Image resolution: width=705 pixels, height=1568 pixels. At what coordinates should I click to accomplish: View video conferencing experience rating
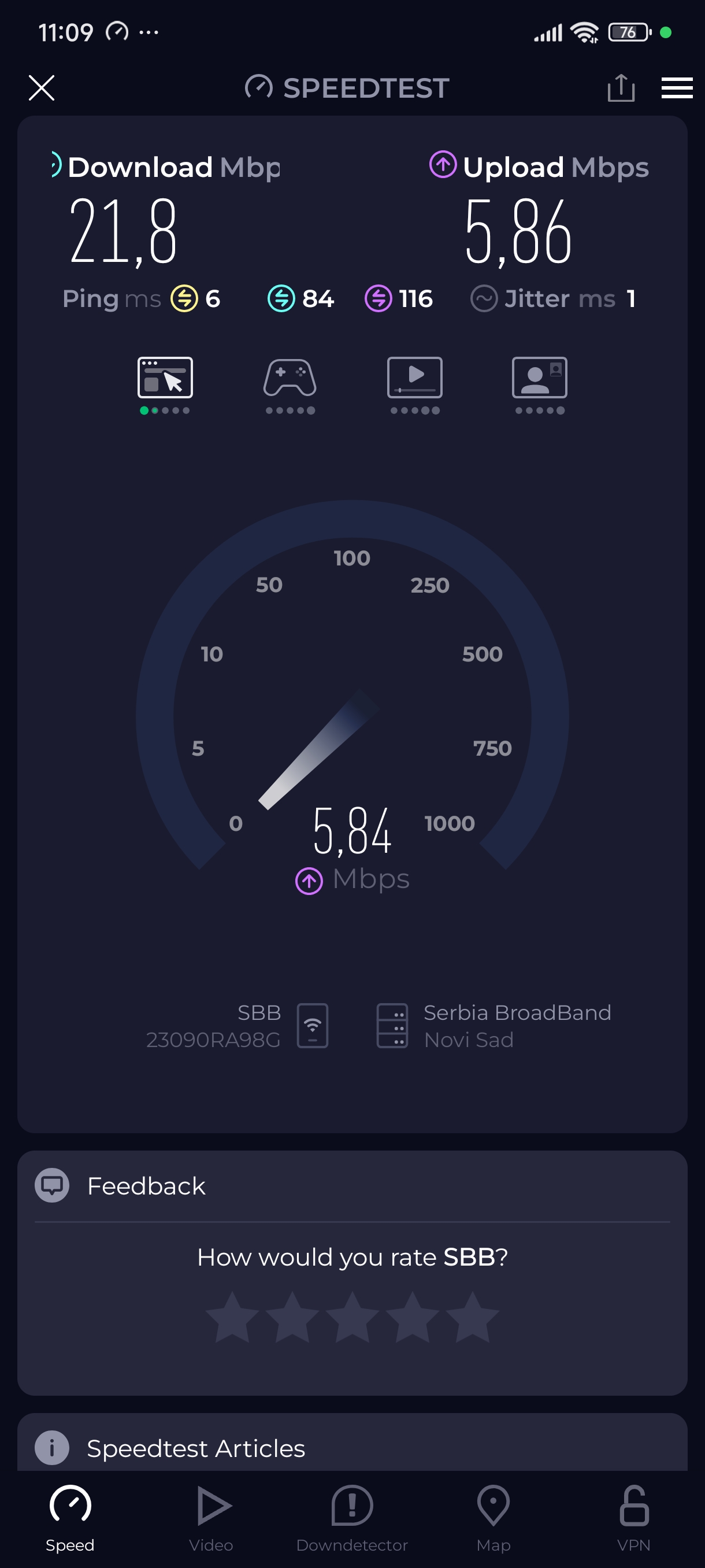[540, 383]
